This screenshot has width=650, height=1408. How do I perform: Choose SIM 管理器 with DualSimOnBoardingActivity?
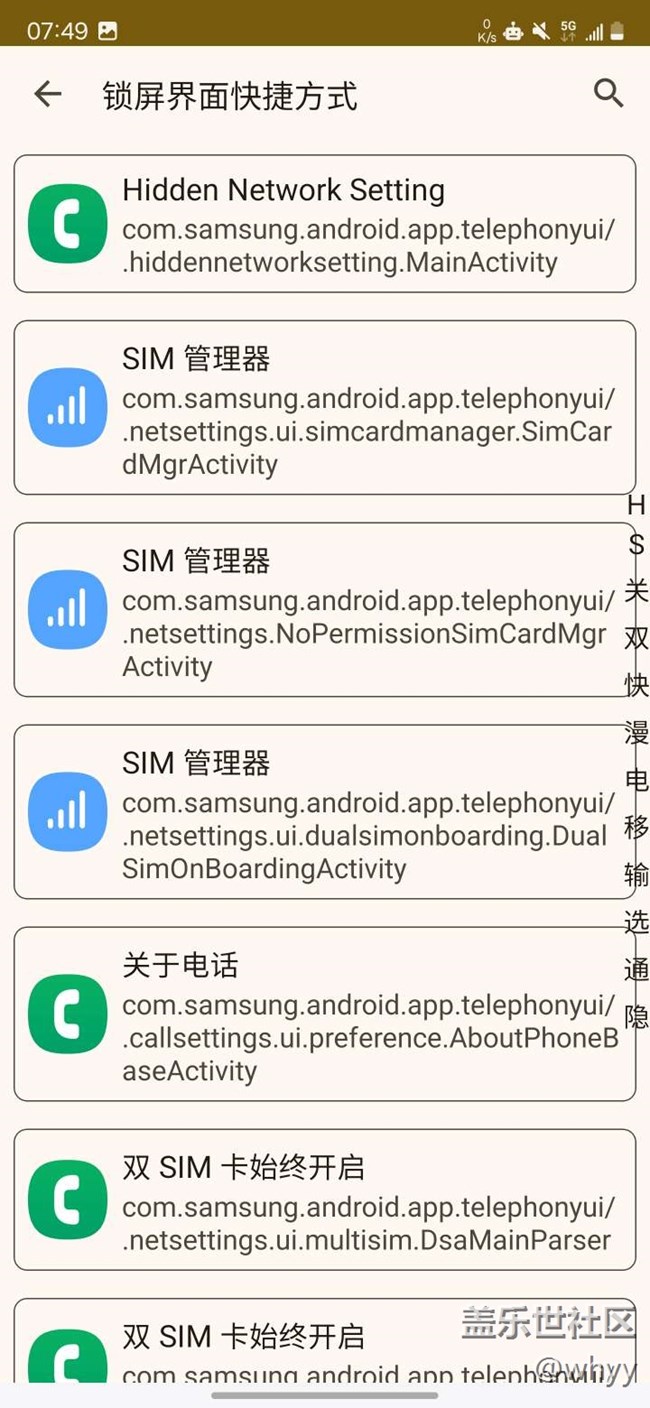point(324,812)
